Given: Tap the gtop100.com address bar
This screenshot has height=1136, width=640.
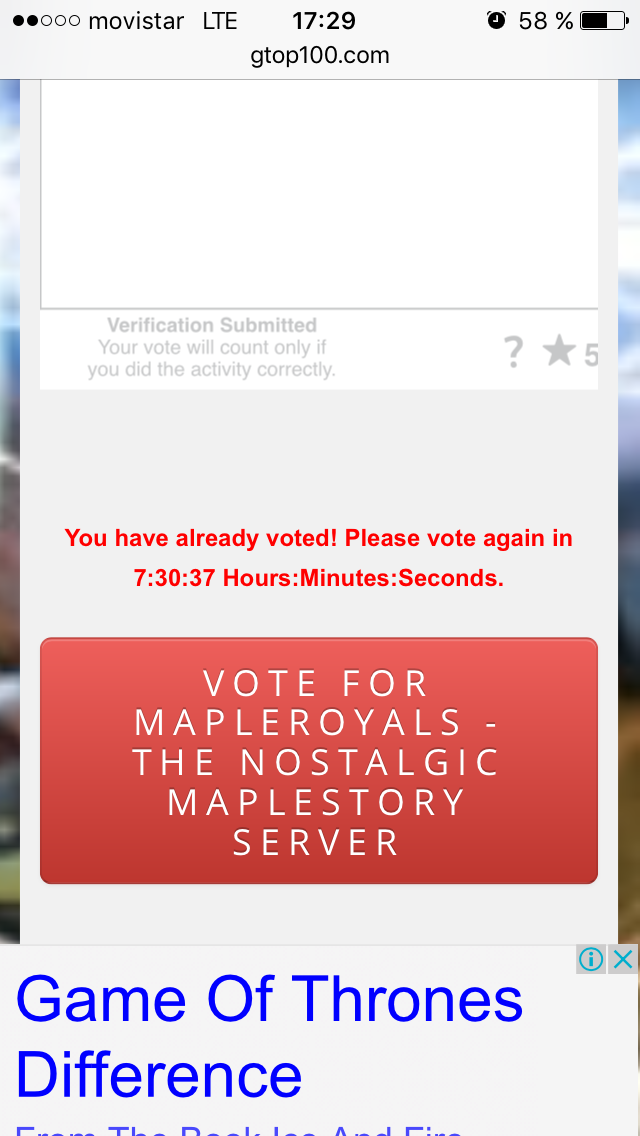Looking at the screenshot, I should (x=320, y=55).
